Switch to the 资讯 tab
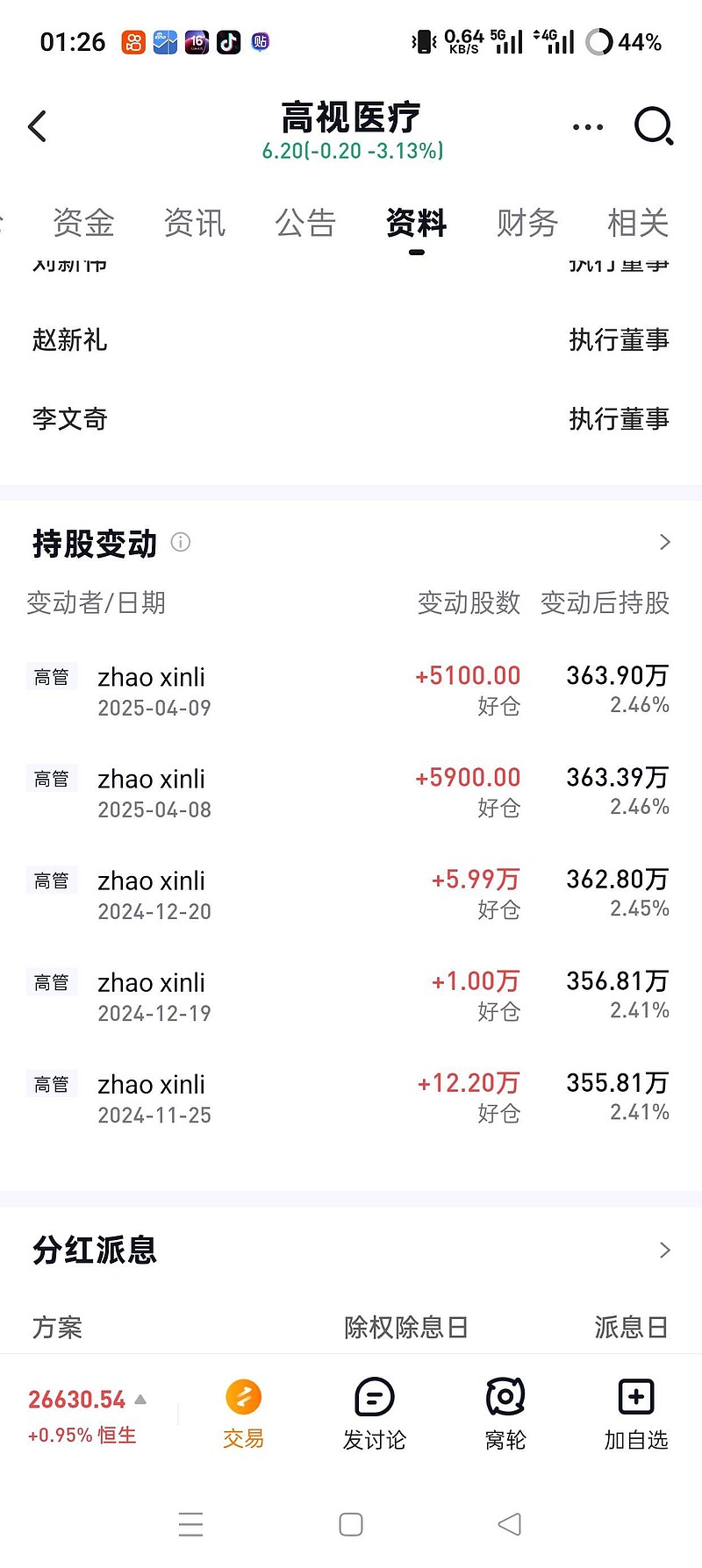The width and height of the screenshot is (702, 1568). [194, 223]
